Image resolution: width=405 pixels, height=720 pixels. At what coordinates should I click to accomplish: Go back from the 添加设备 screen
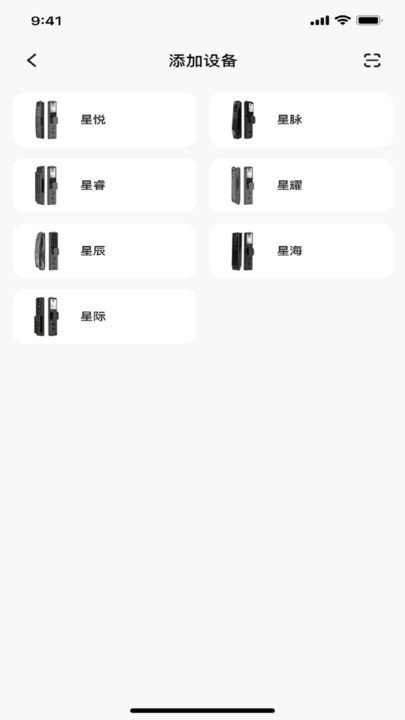click(x=32, y=61)
